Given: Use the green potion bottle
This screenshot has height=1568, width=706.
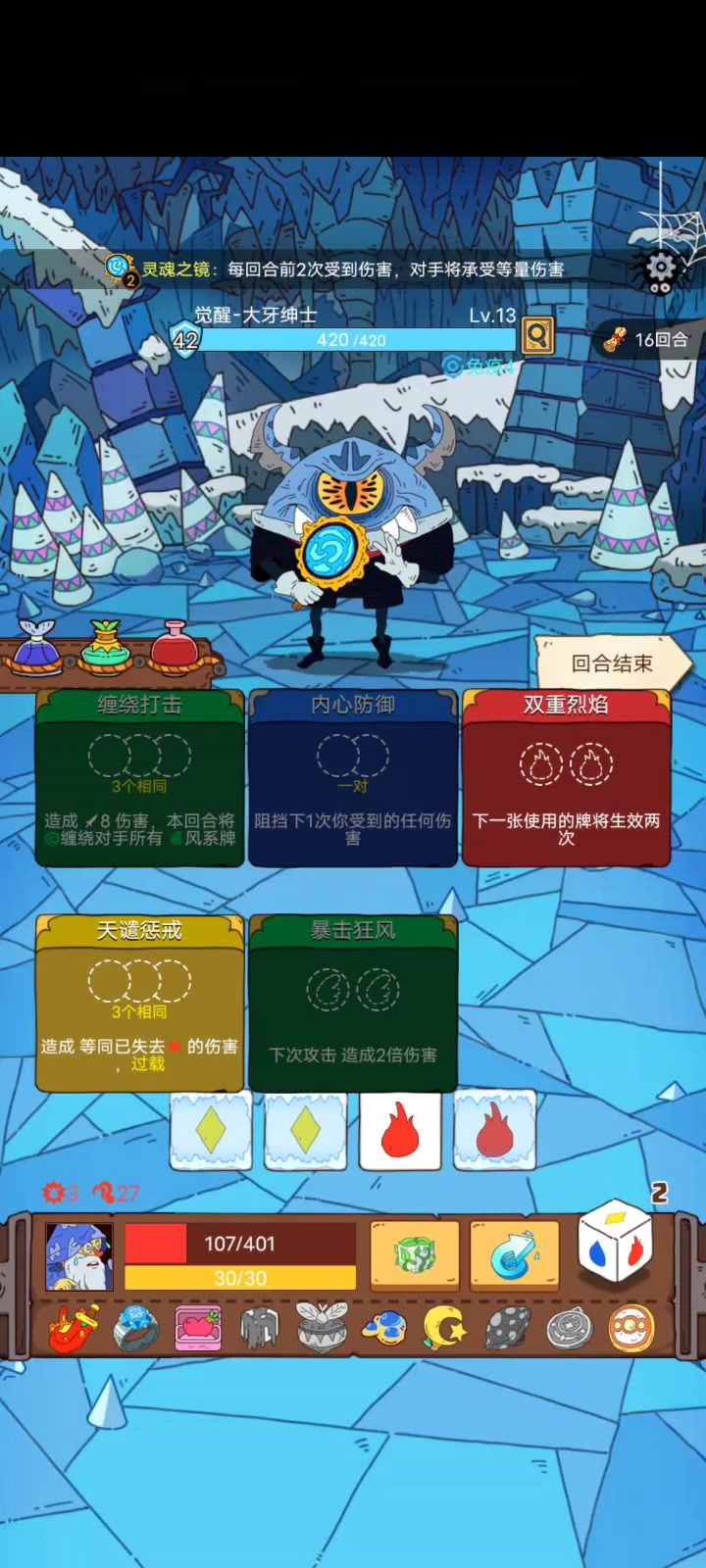Looking at the screenshot, I should pos(106,647).
